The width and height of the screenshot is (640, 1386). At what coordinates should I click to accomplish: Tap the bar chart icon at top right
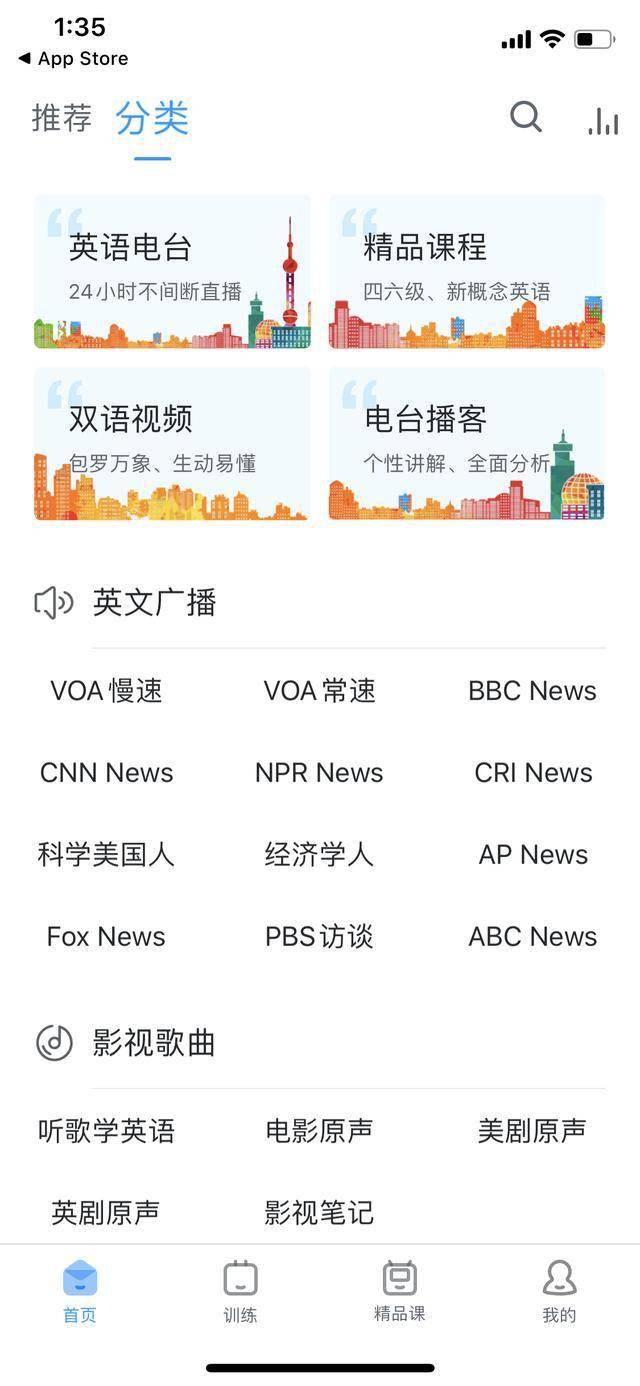[x=603, y=120]
